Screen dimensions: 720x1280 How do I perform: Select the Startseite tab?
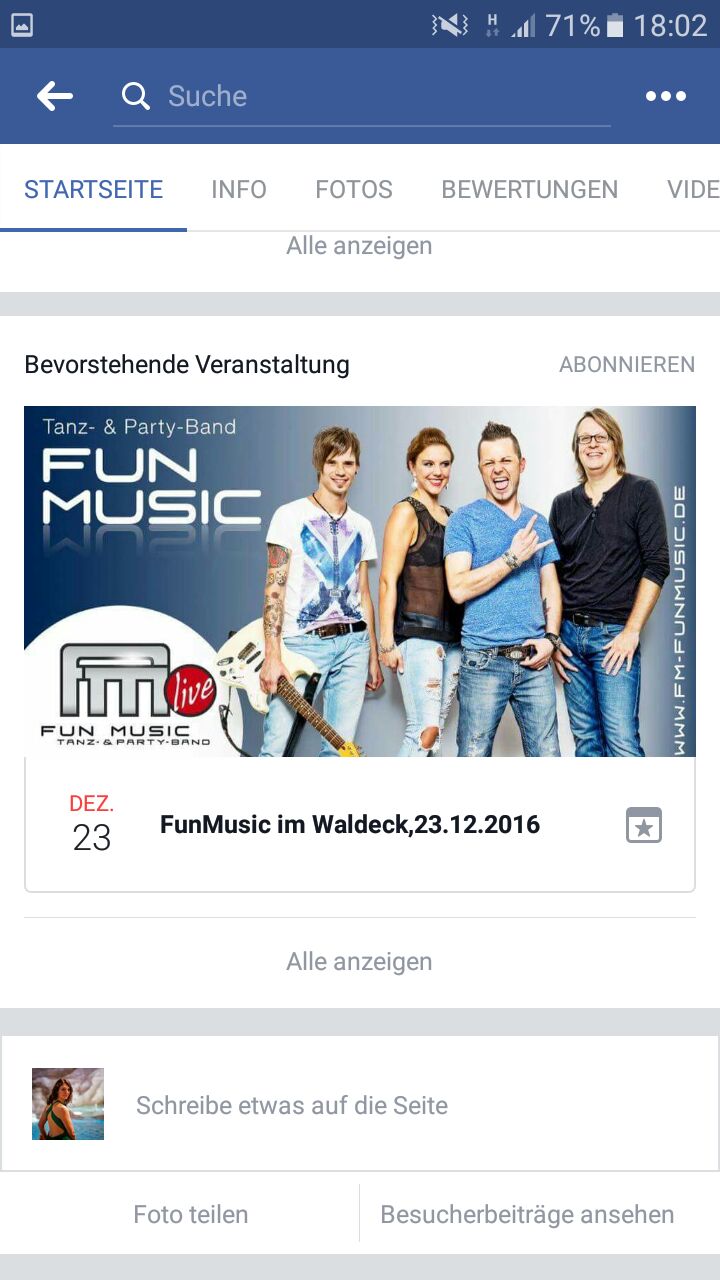93,189
